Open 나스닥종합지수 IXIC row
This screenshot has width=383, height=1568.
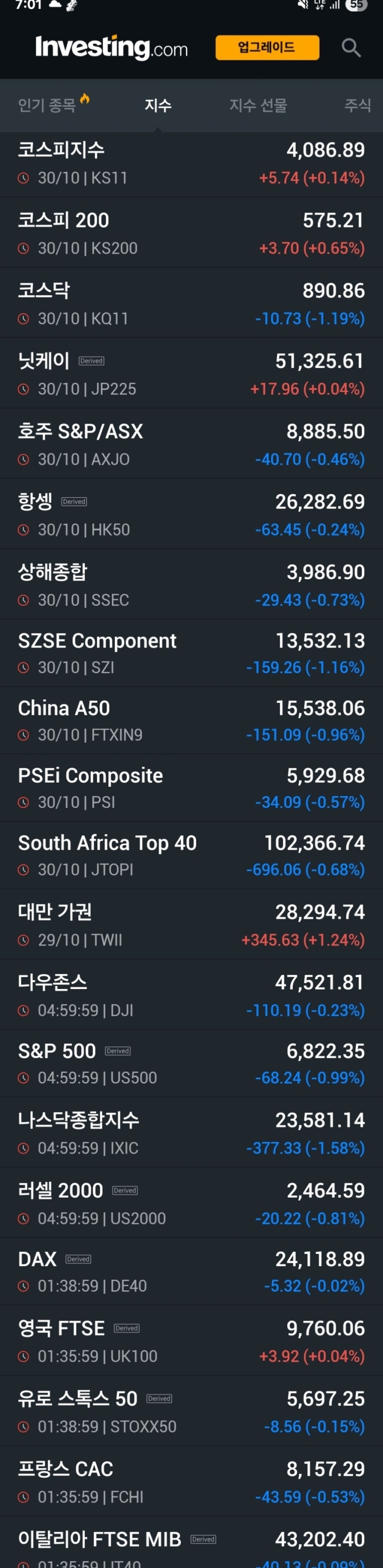191,1133
